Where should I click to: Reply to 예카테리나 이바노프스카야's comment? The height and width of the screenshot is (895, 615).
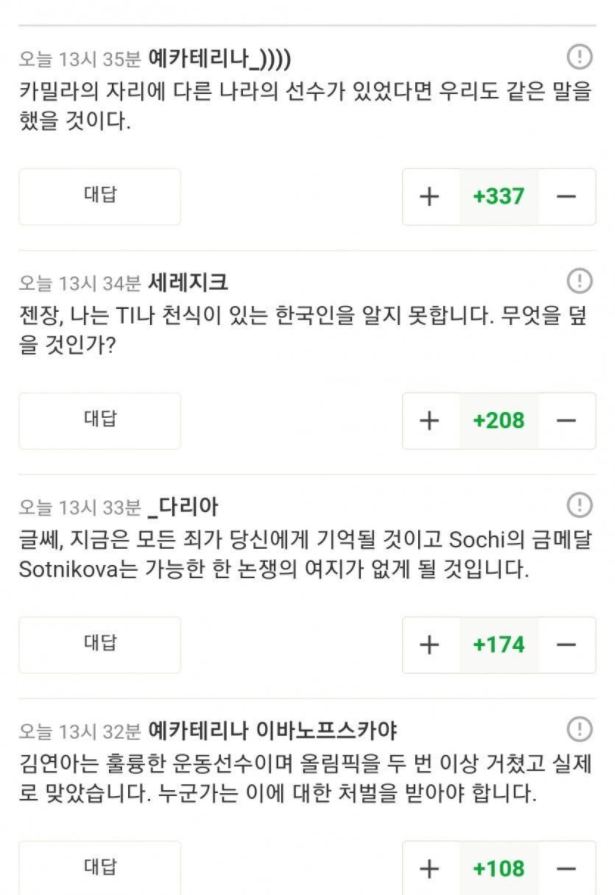tap(99, 868)
